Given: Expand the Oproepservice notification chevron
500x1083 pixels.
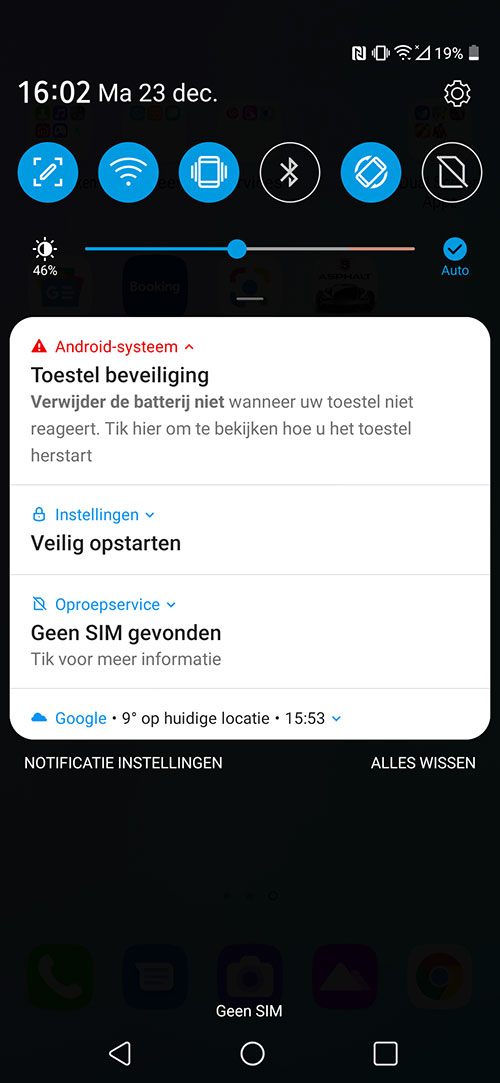Looking at the screenshot, I should point(171,605).
